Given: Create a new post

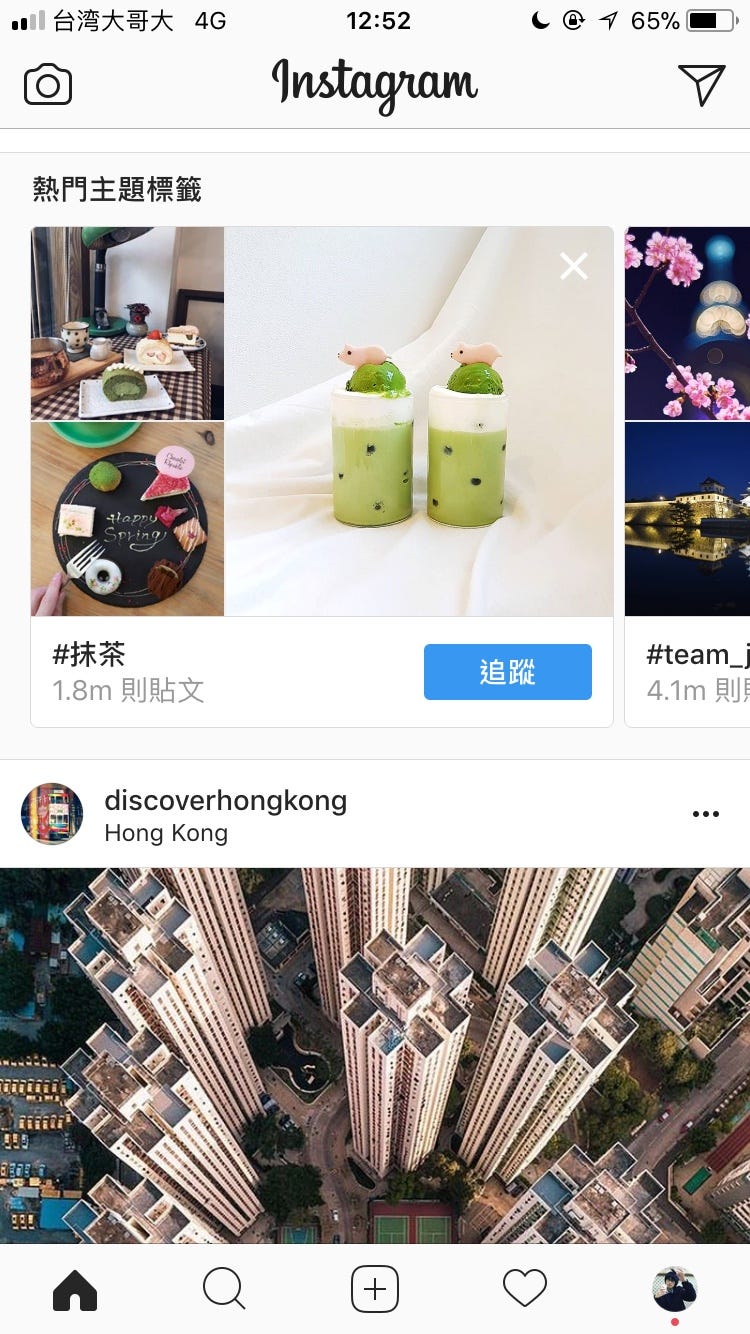Looking at the screenshot, I should [375, 1289].
